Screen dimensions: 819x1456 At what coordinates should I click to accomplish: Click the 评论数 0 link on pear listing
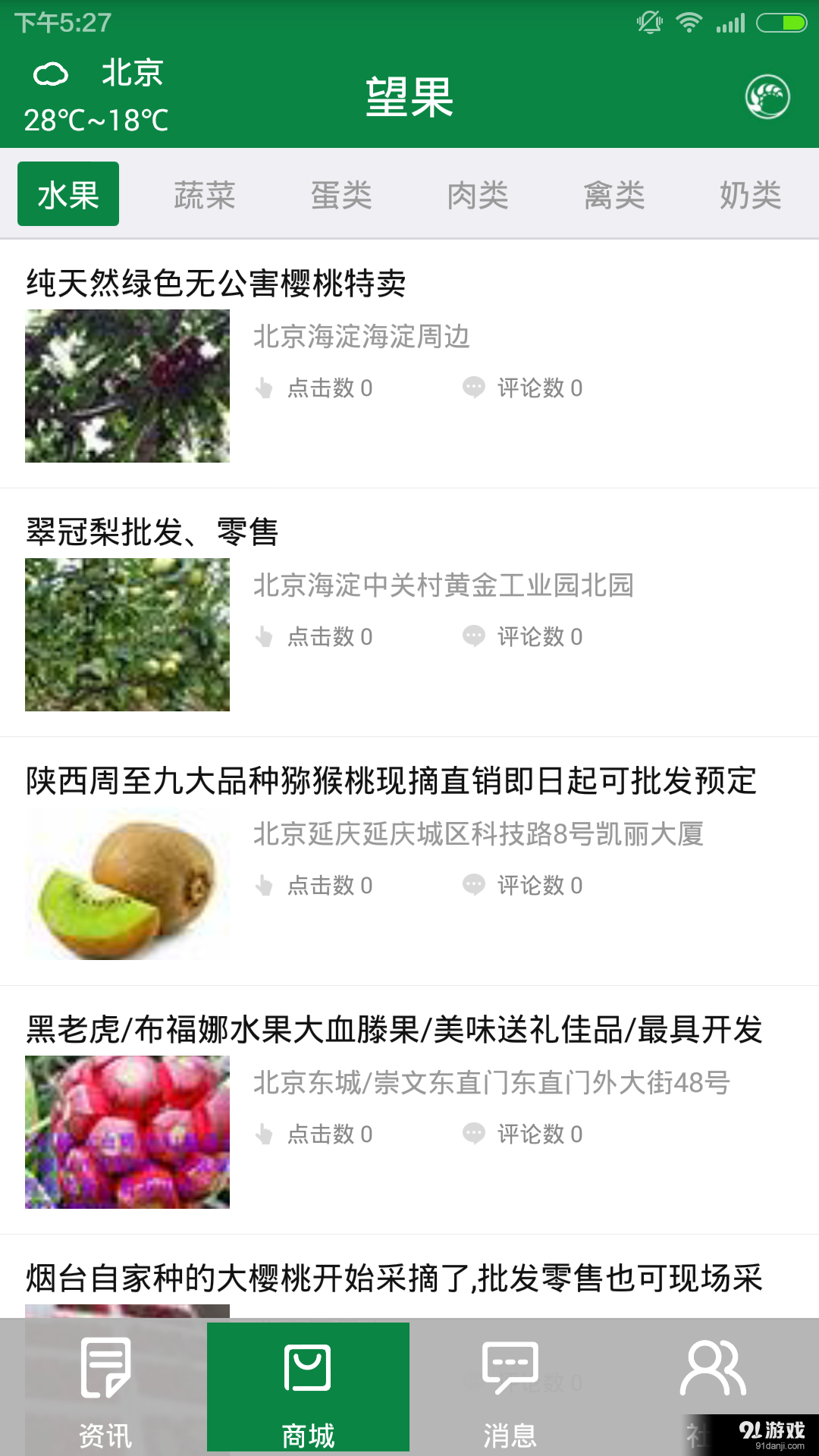538,637
